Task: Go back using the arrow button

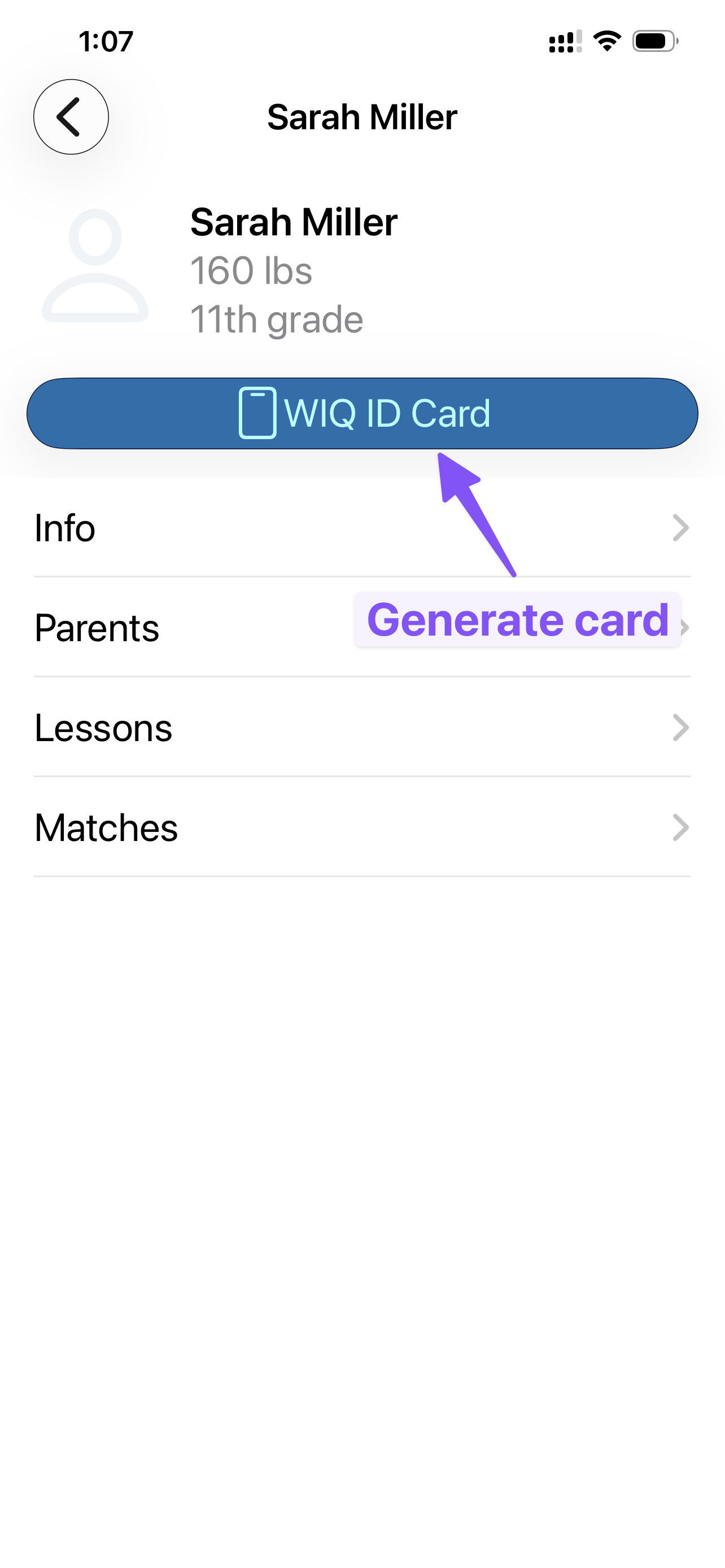Action: click(71, 116)
